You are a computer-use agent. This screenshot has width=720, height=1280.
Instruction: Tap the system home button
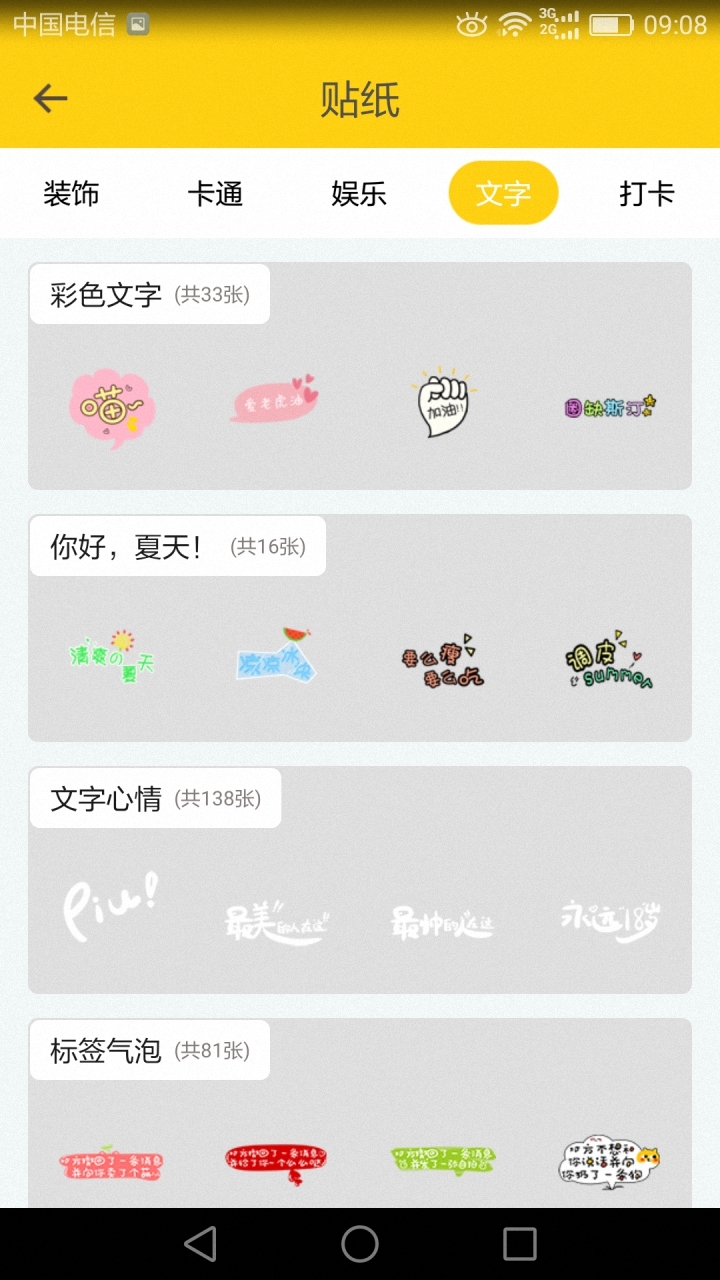[x=360, y=1244]
